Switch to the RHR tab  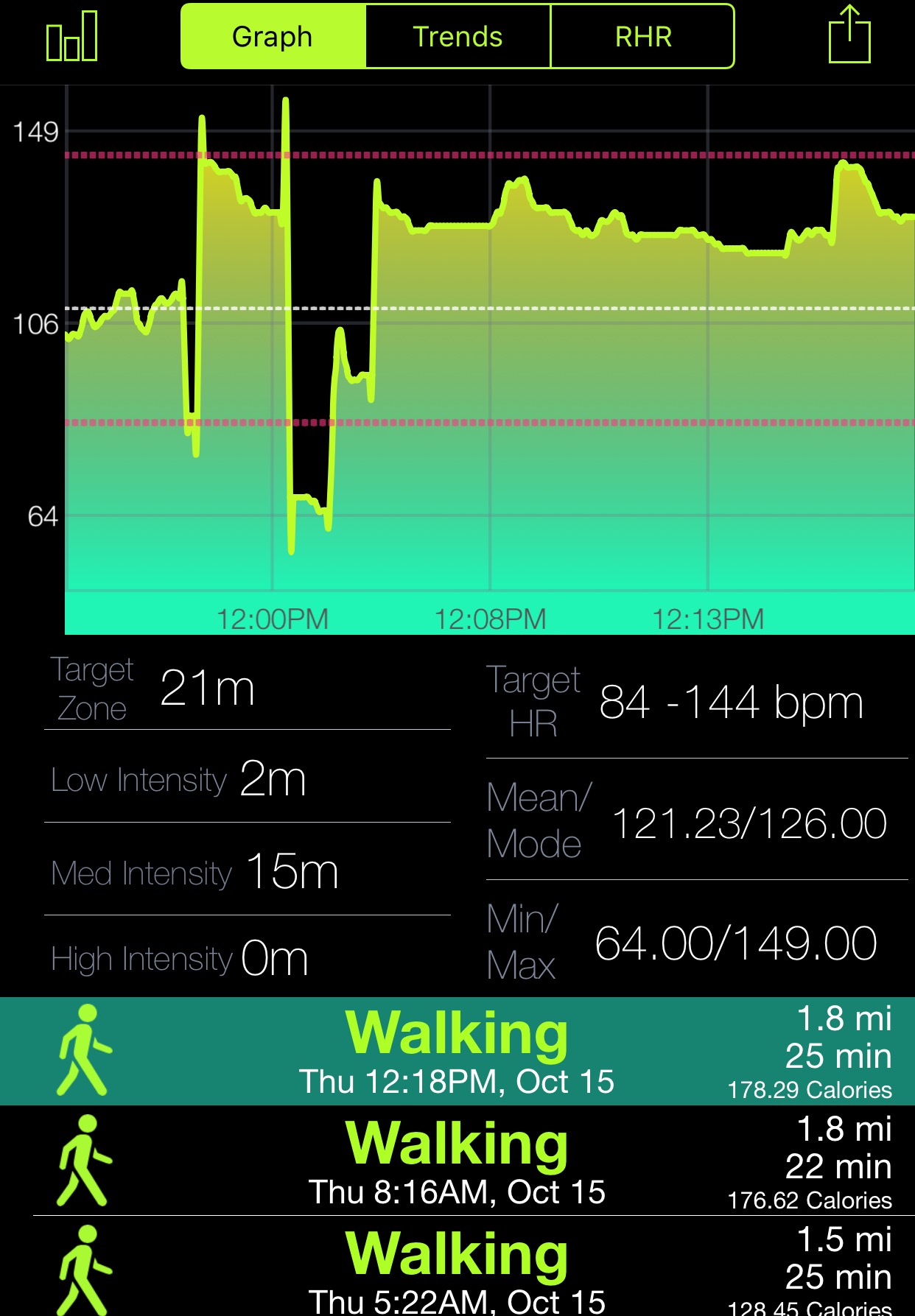tap(642, 37)
